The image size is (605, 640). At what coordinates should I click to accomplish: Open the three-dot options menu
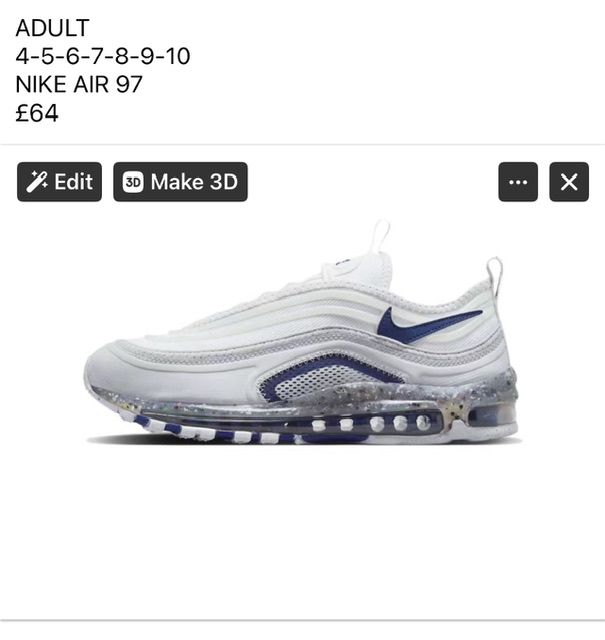point(518,182)
